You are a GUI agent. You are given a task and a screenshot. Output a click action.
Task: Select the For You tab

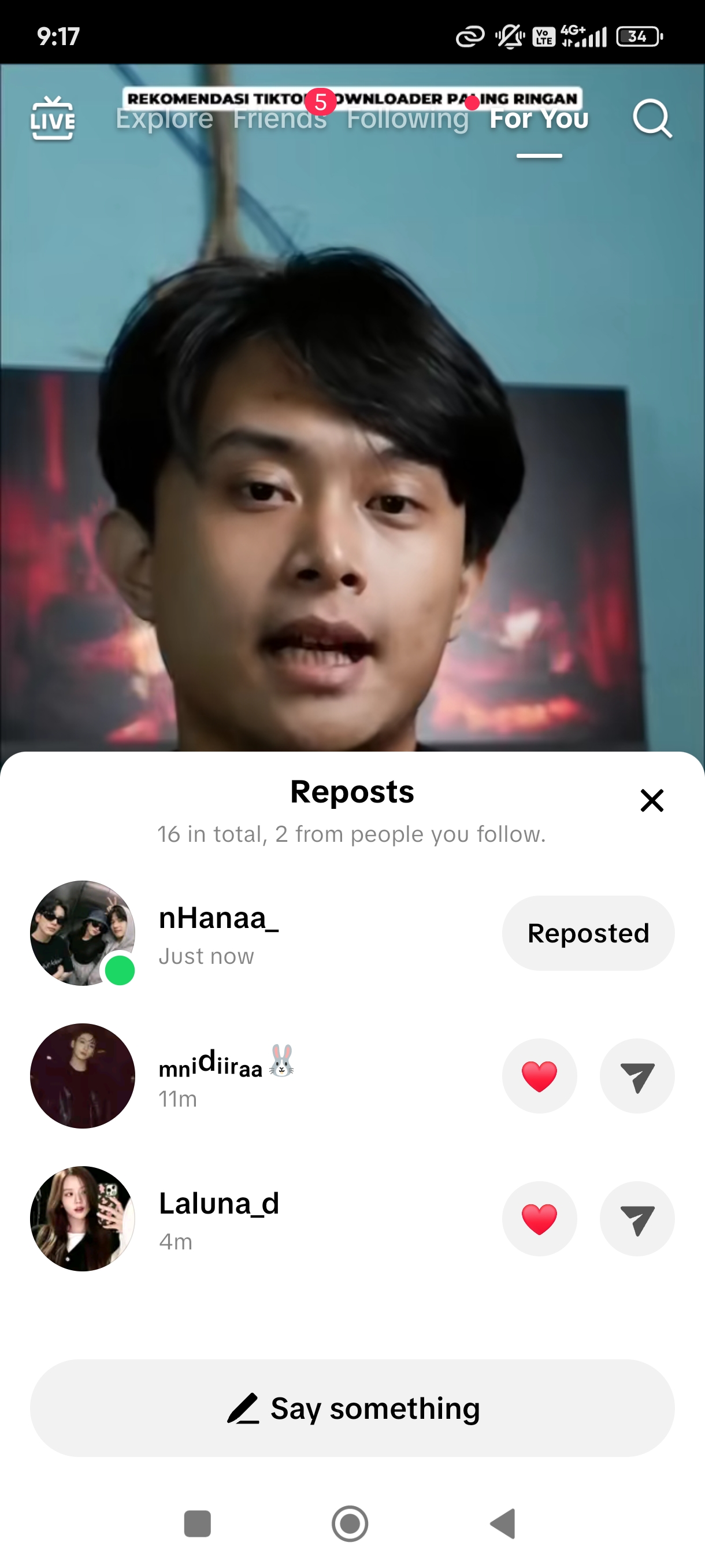[x=539, y=119]
